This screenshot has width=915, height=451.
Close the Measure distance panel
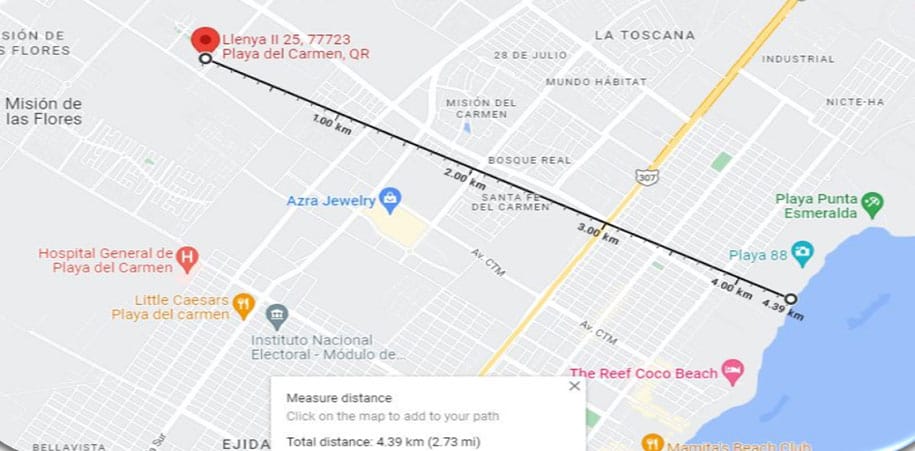point(574,385)
